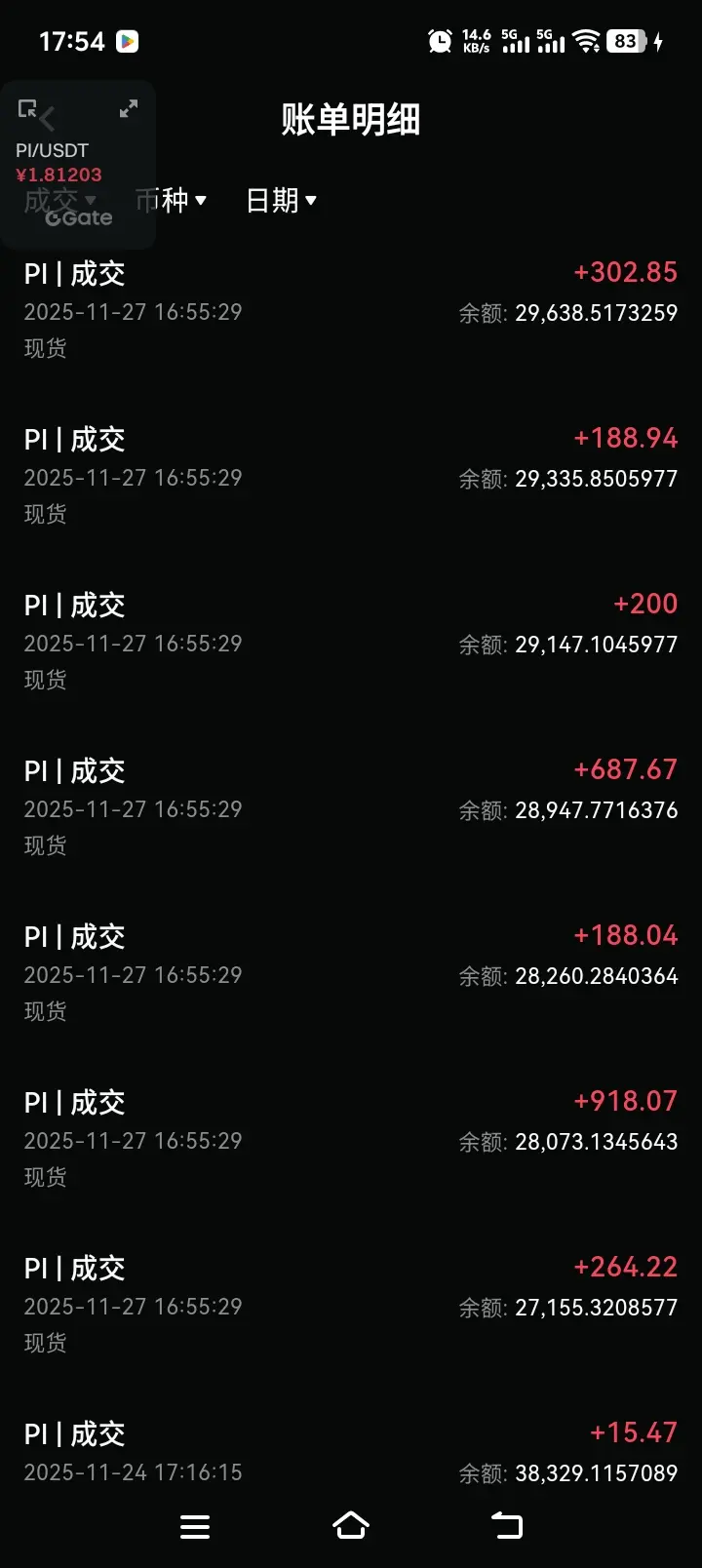Expand the 日期 date filter
The height and width of the screenshot is (1568, 702).
[282, 201]
